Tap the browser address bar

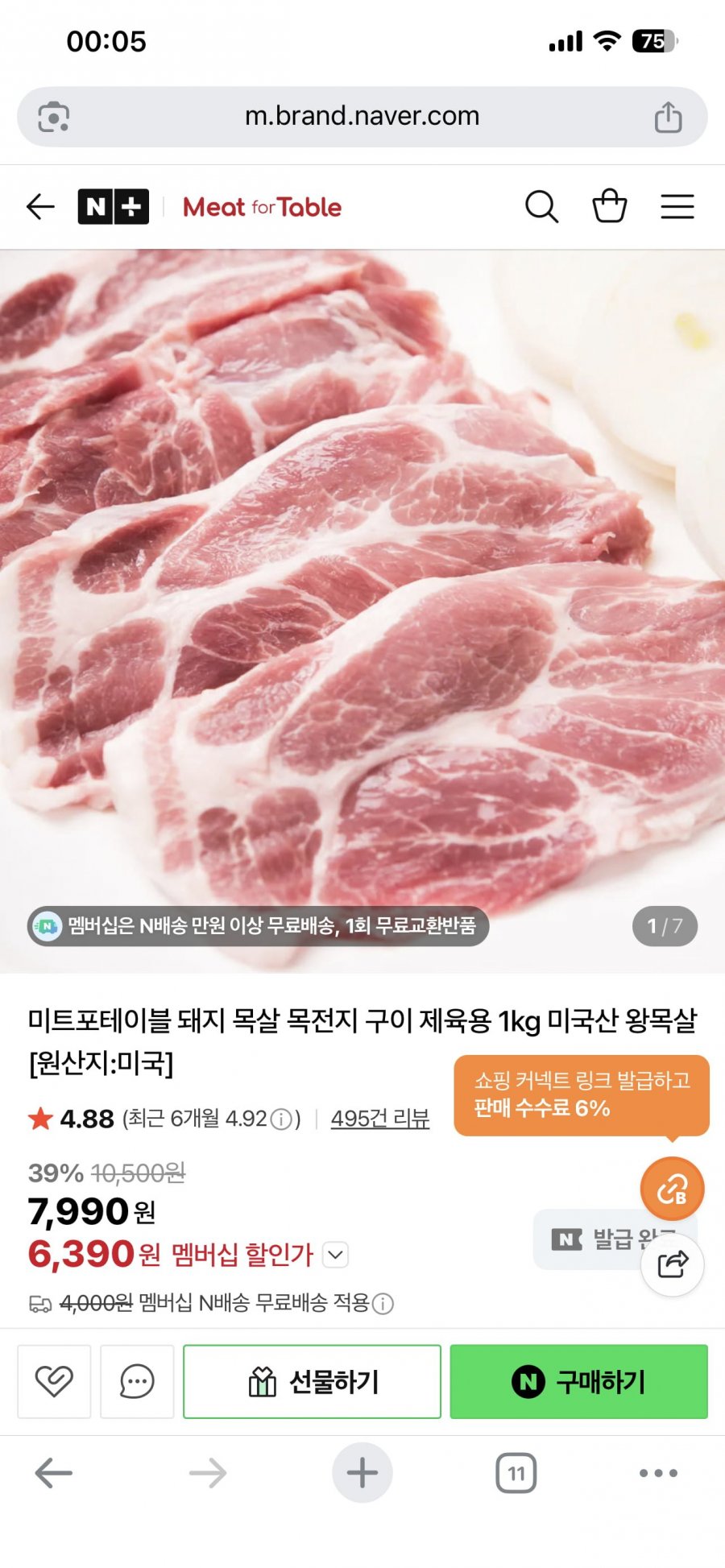tap(362, 117)
